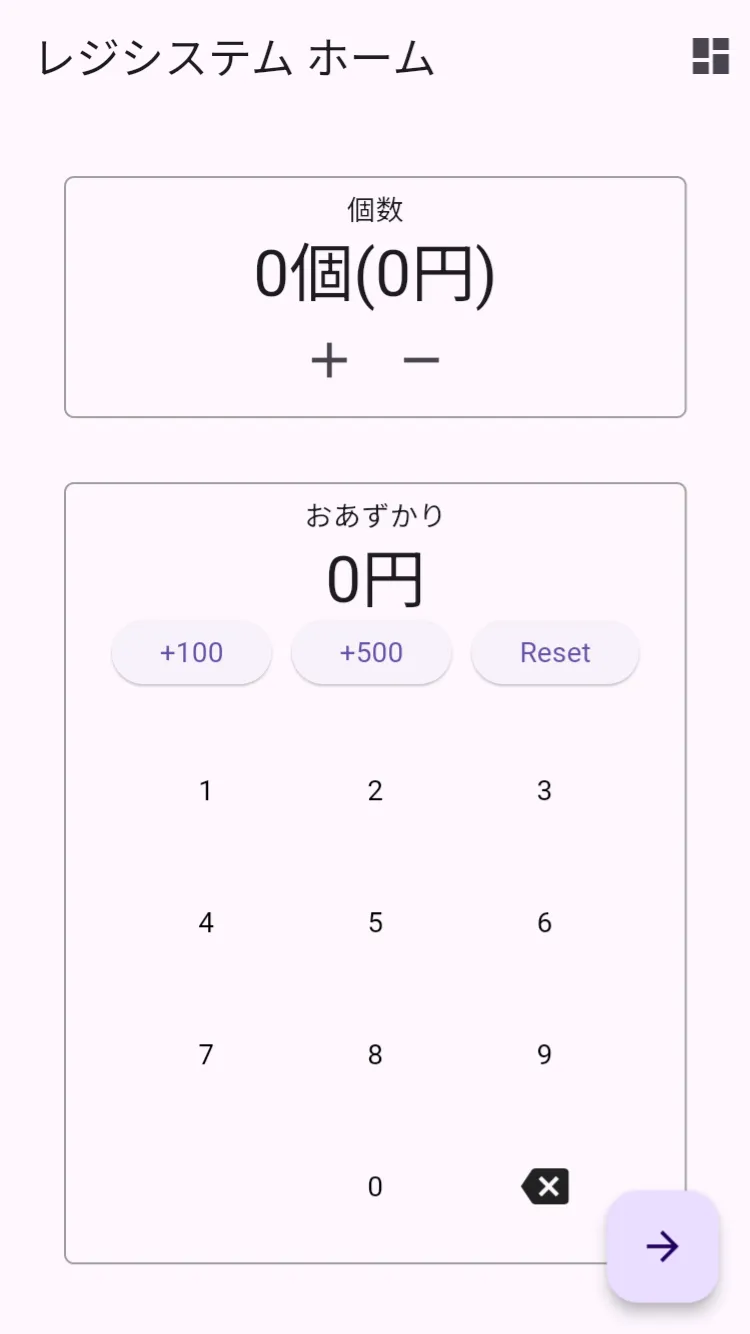The width and height of the screenshot is (750, 1334).
Task: Enter digit 9 on the keypad
Action: click(544, 1054)
